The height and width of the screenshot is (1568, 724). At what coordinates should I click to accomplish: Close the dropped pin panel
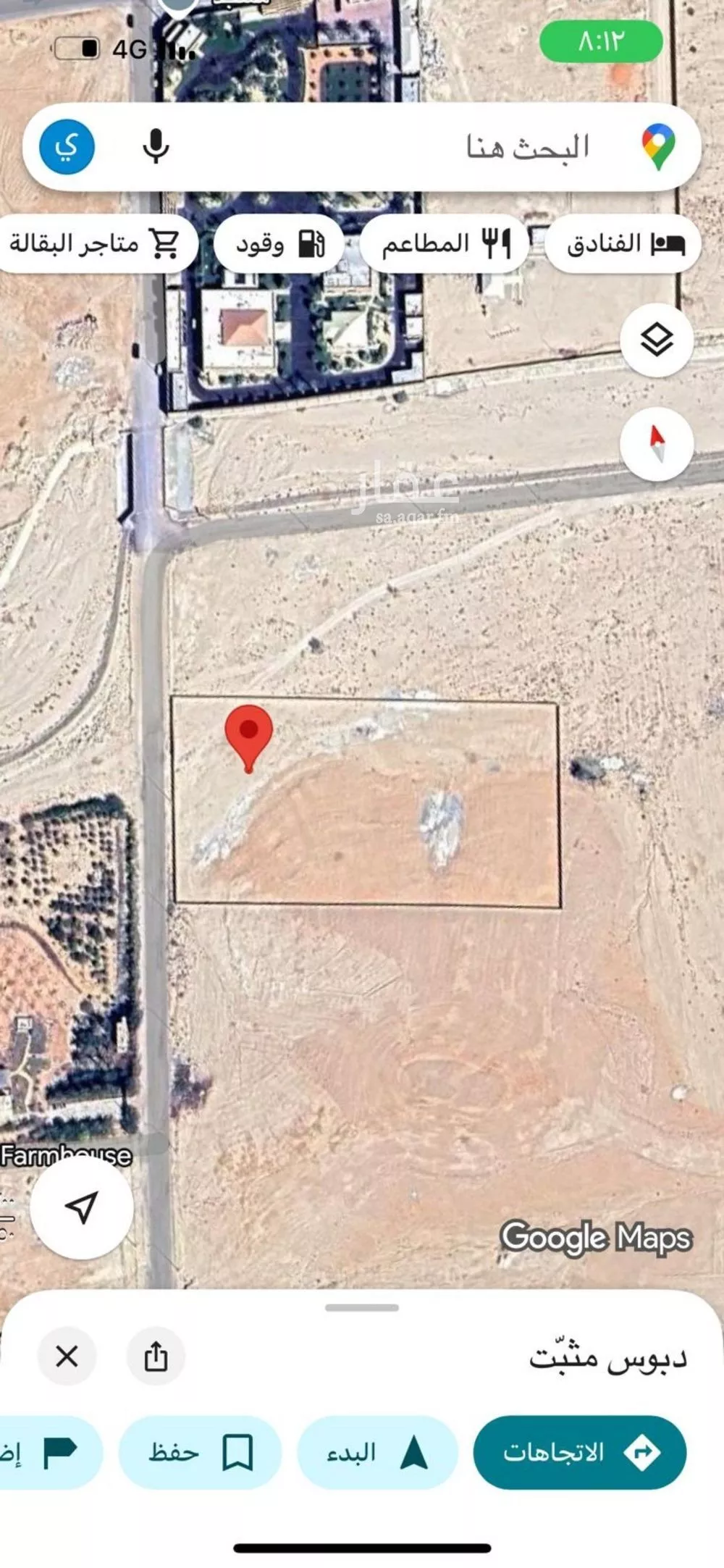click(x=67, y=1356)
